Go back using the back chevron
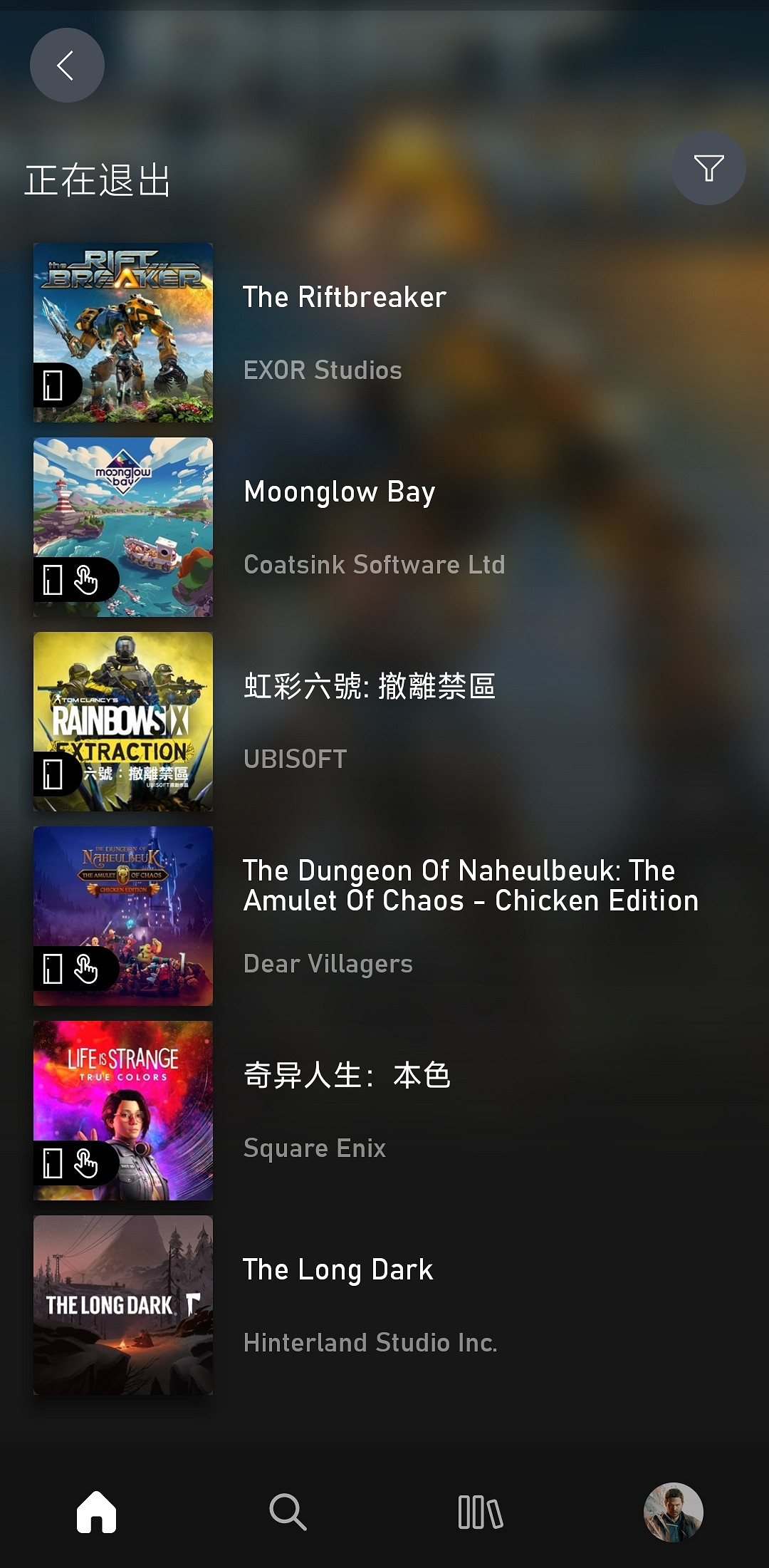Image resolution: width=769 pixels, height=1568 pixels. click(67, 65)
